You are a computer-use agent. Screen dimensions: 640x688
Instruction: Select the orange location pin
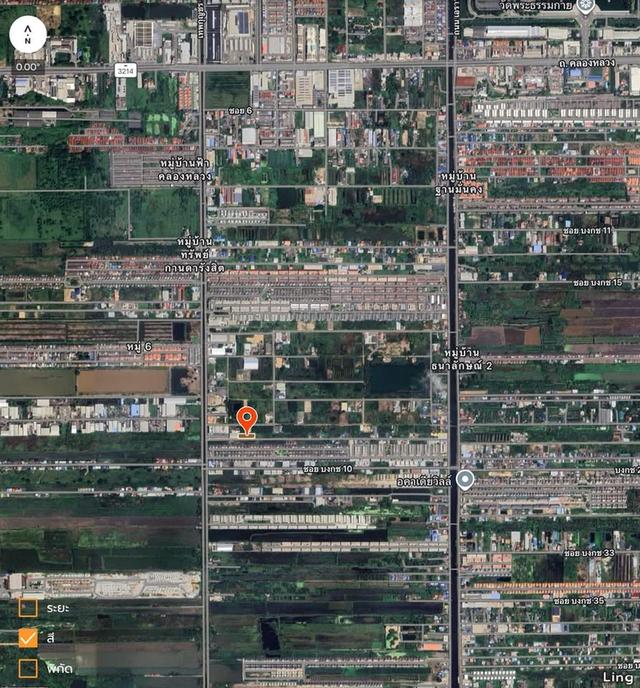coord(247,420)
